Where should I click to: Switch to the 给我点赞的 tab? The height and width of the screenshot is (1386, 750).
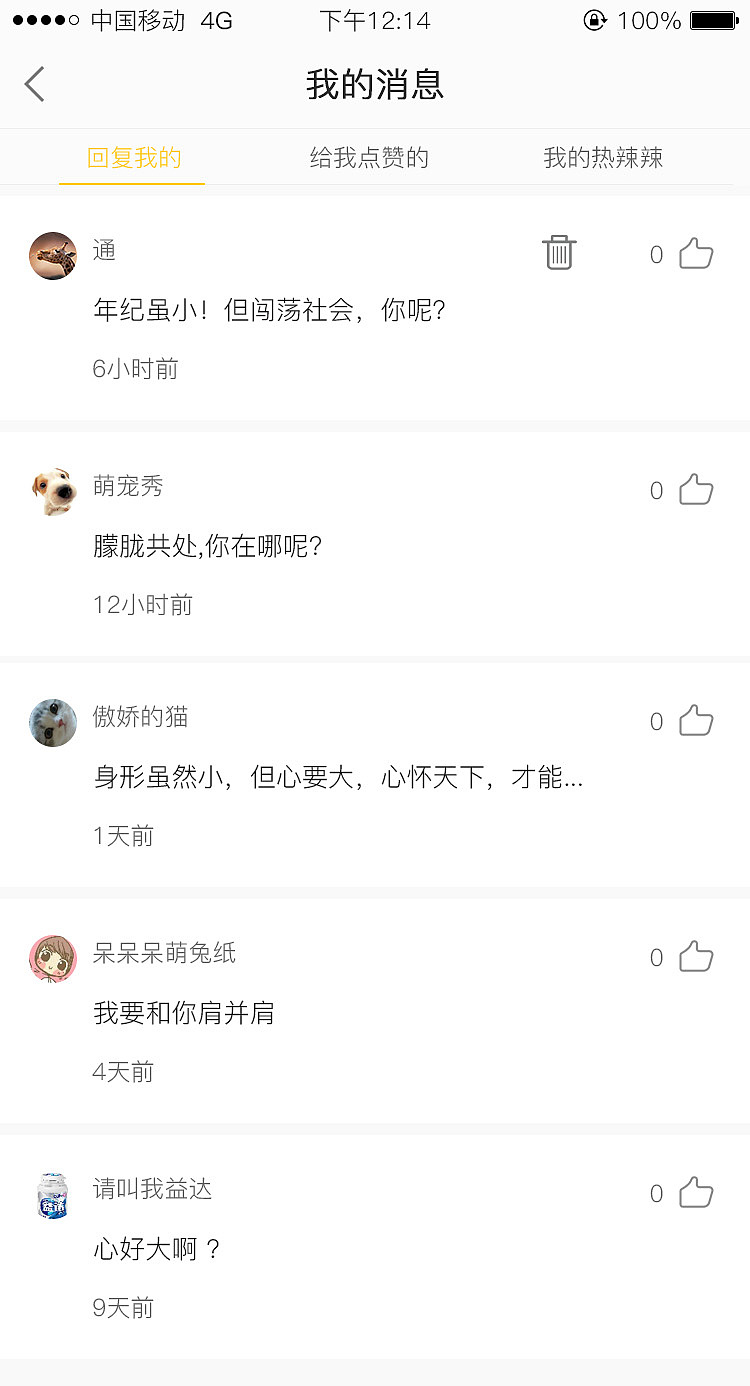[368, 157]
